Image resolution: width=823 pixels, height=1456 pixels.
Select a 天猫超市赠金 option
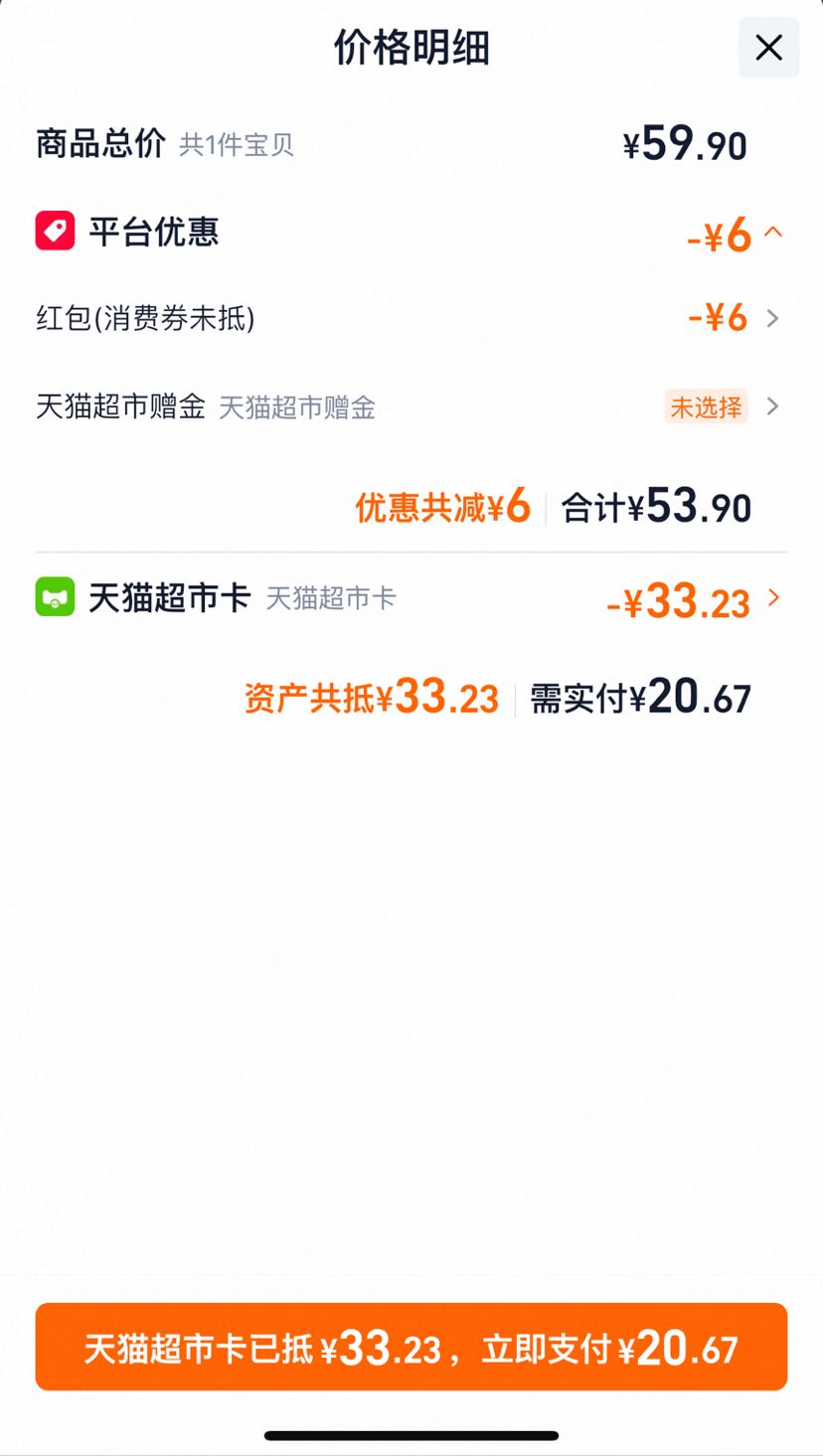(x=411, y=406)
